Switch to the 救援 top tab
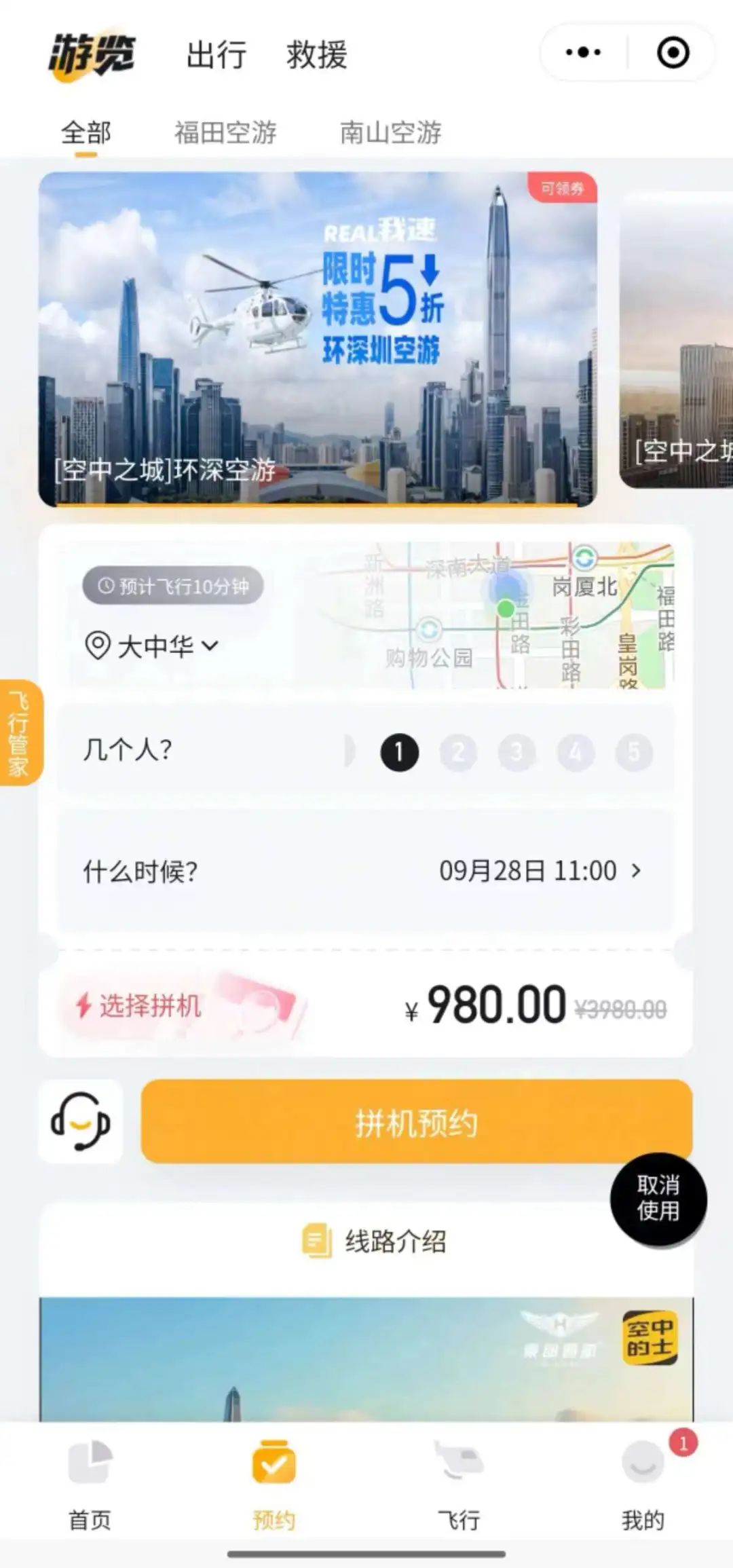 (316, 55)
